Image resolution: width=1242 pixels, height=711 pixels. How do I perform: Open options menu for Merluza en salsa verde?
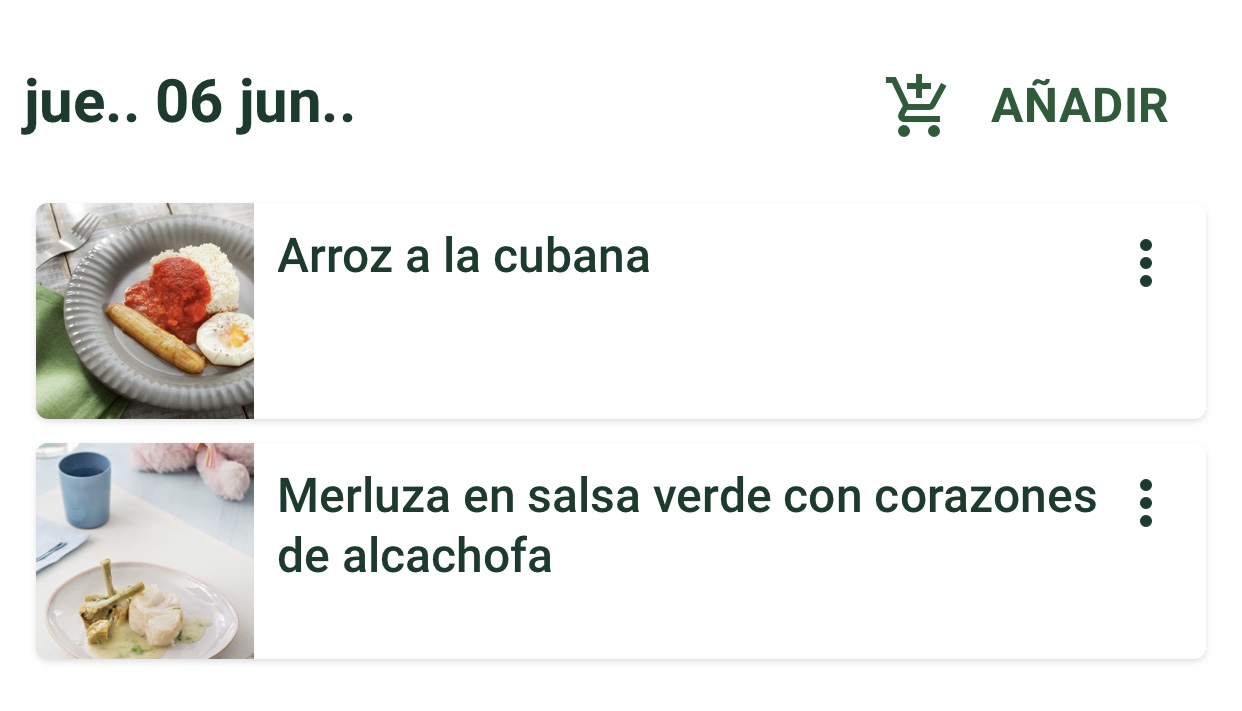pos(1145,503)
